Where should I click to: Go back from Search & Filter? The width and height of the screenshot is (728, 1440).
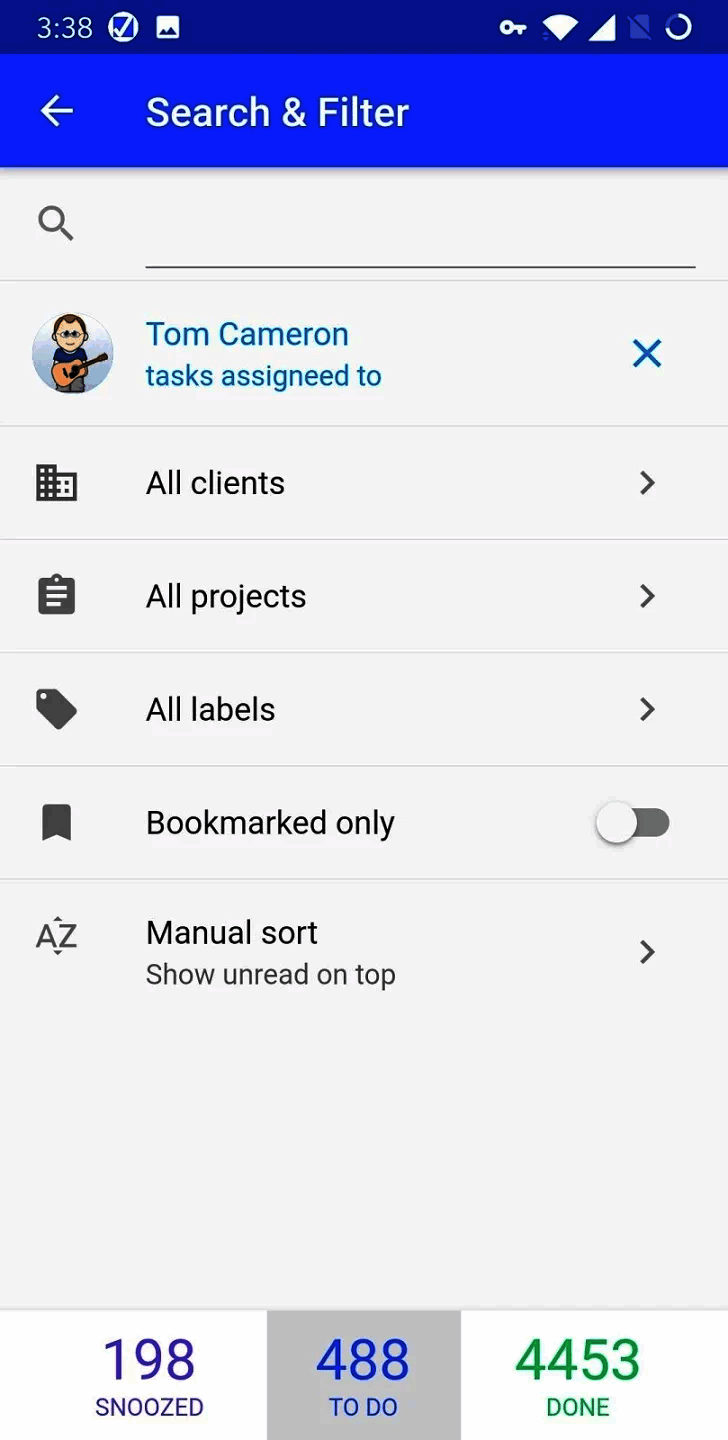click(x=57, y=112)
